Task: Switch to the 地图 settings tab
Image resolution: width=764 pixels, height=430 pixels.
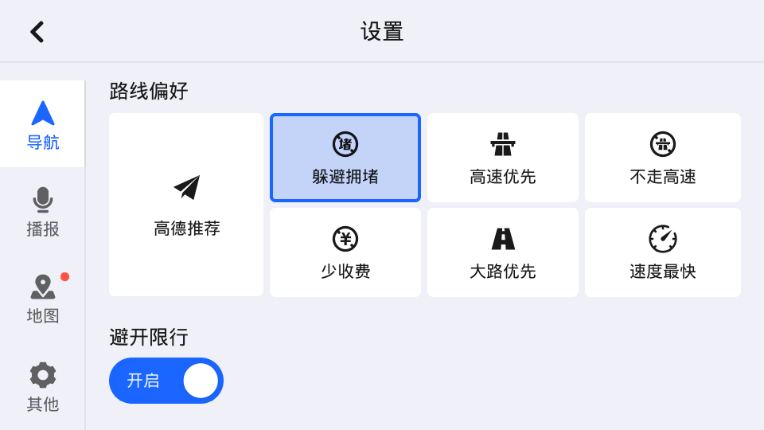Action: pos(42,300)
